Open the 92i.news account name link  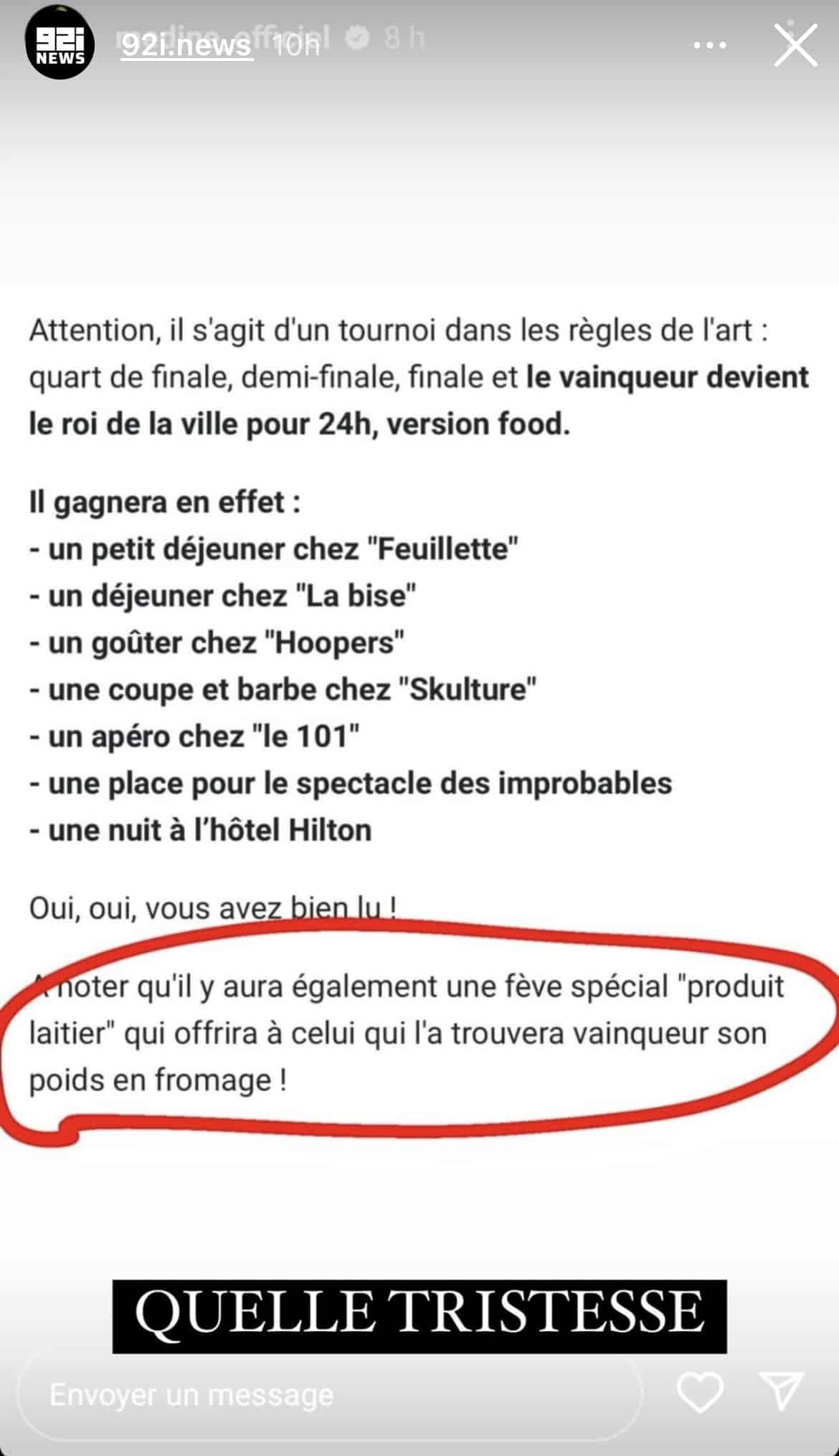186,46
